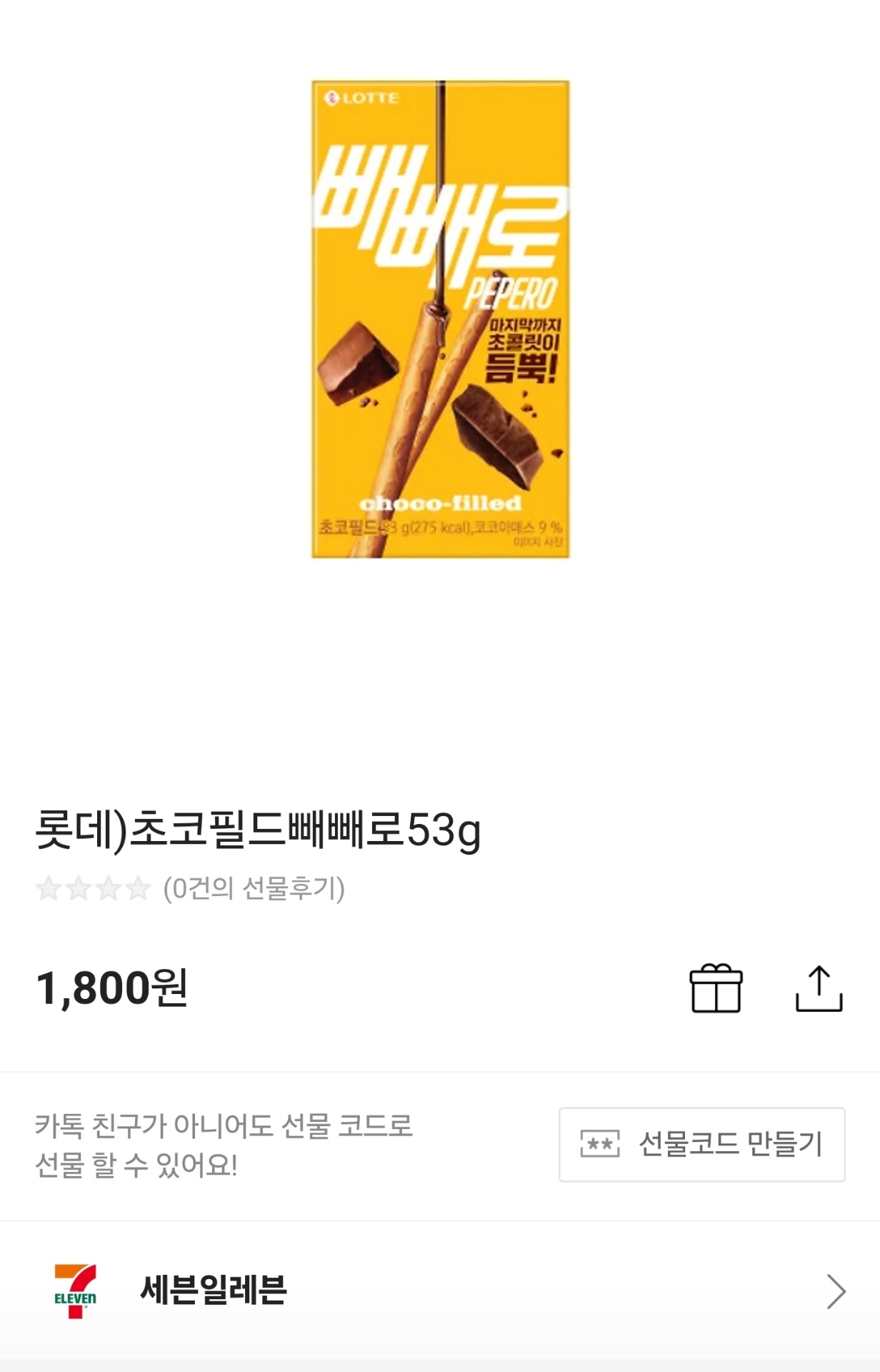Open the gift reviews (0건의 선물후기)

coord(254,888)
